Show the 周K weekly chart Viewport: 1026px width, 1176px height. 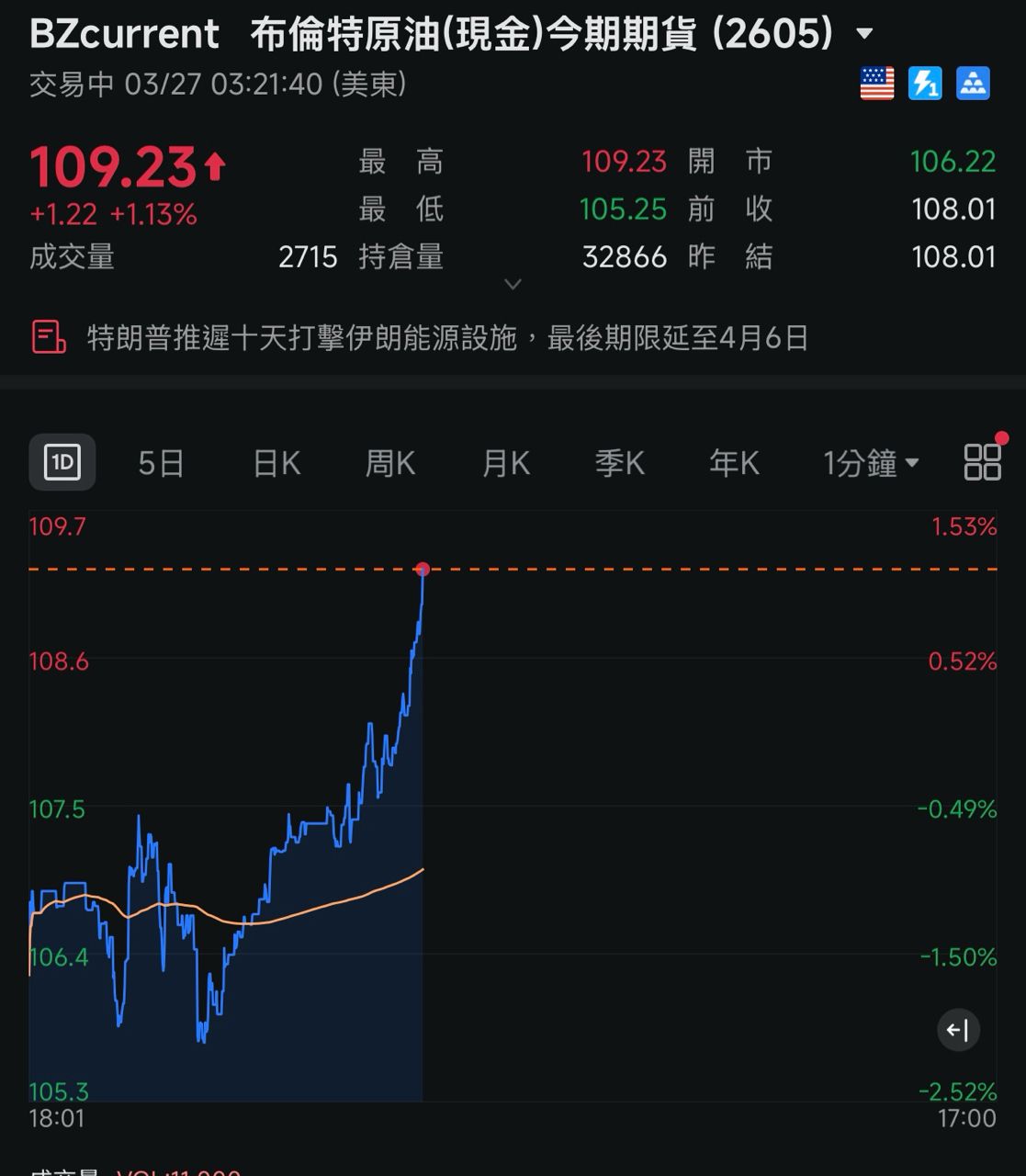[390, 463]
